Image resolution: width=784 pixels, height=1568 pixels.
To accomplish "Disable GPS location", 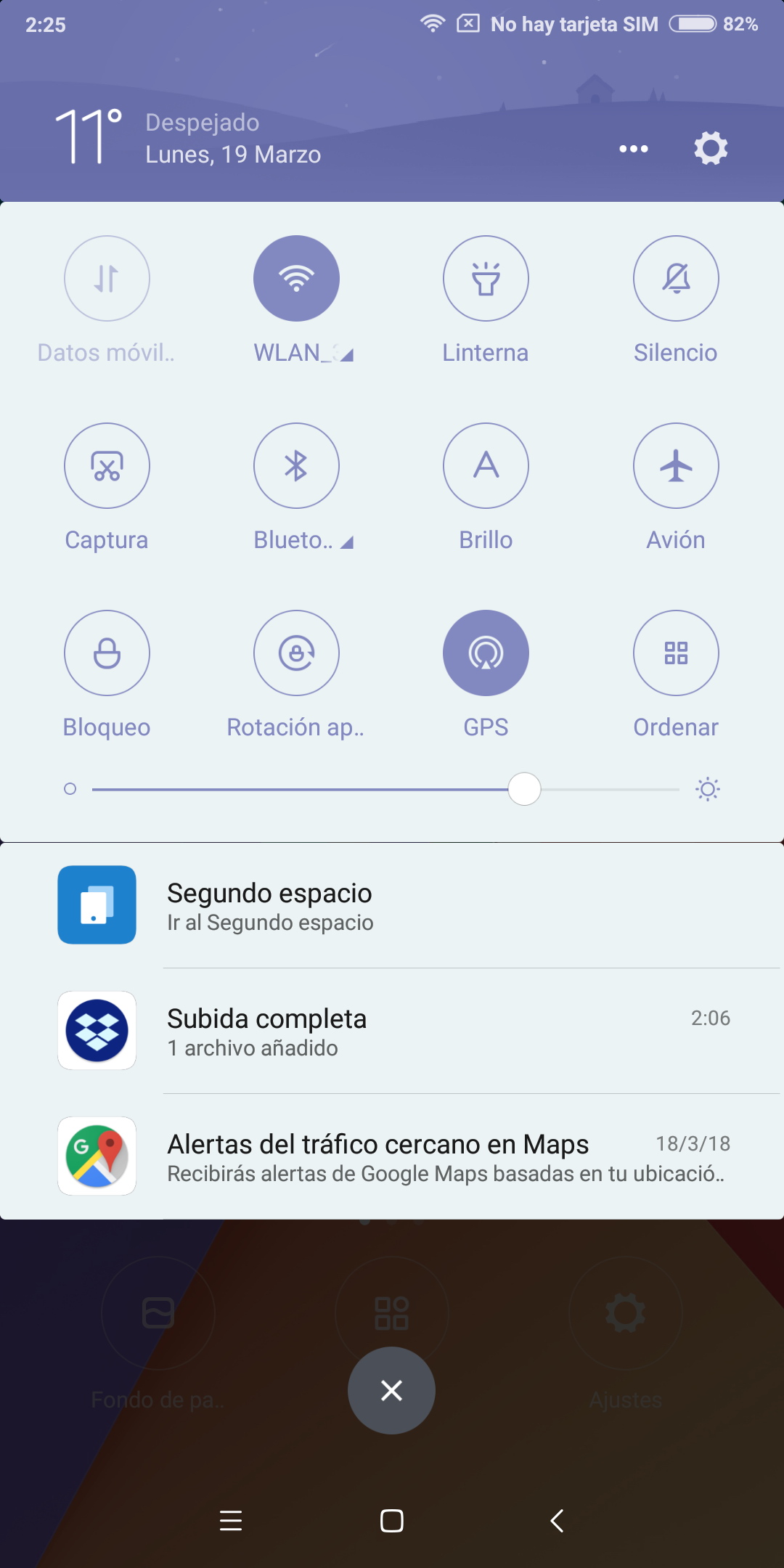I will pyautogui.click(x=486, y=653).
